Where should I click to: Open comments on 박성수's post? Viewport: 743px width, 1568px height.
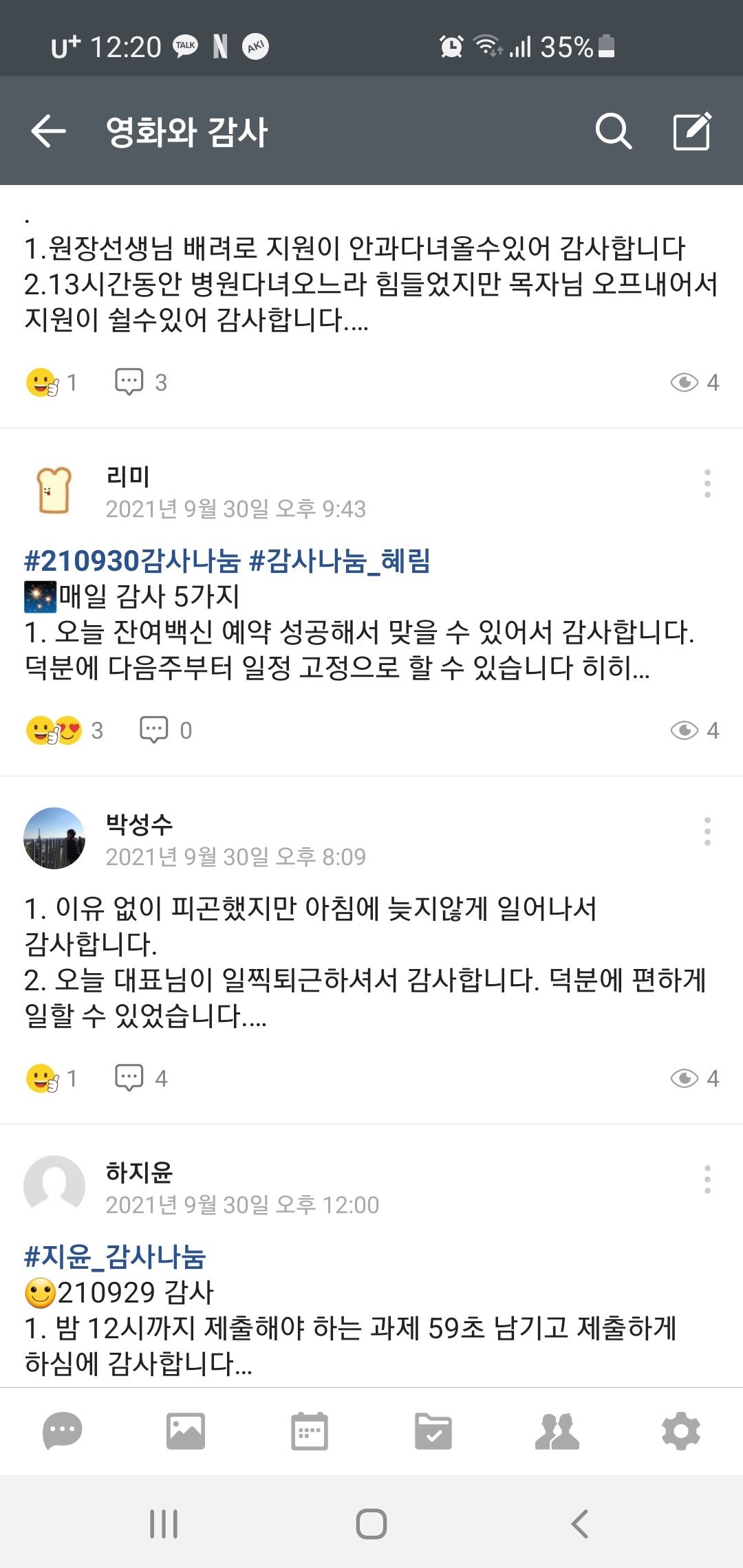coord(141,1078)
